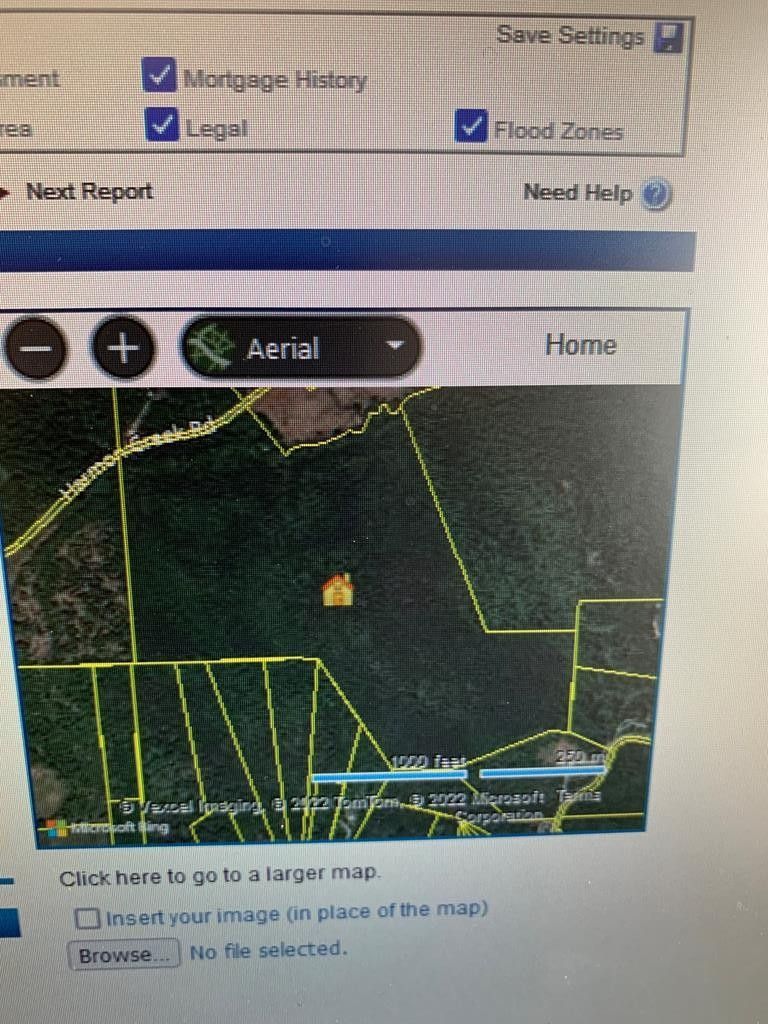Click here to go to a larger map
The image size is (768, 1024).
pos(221,877)
